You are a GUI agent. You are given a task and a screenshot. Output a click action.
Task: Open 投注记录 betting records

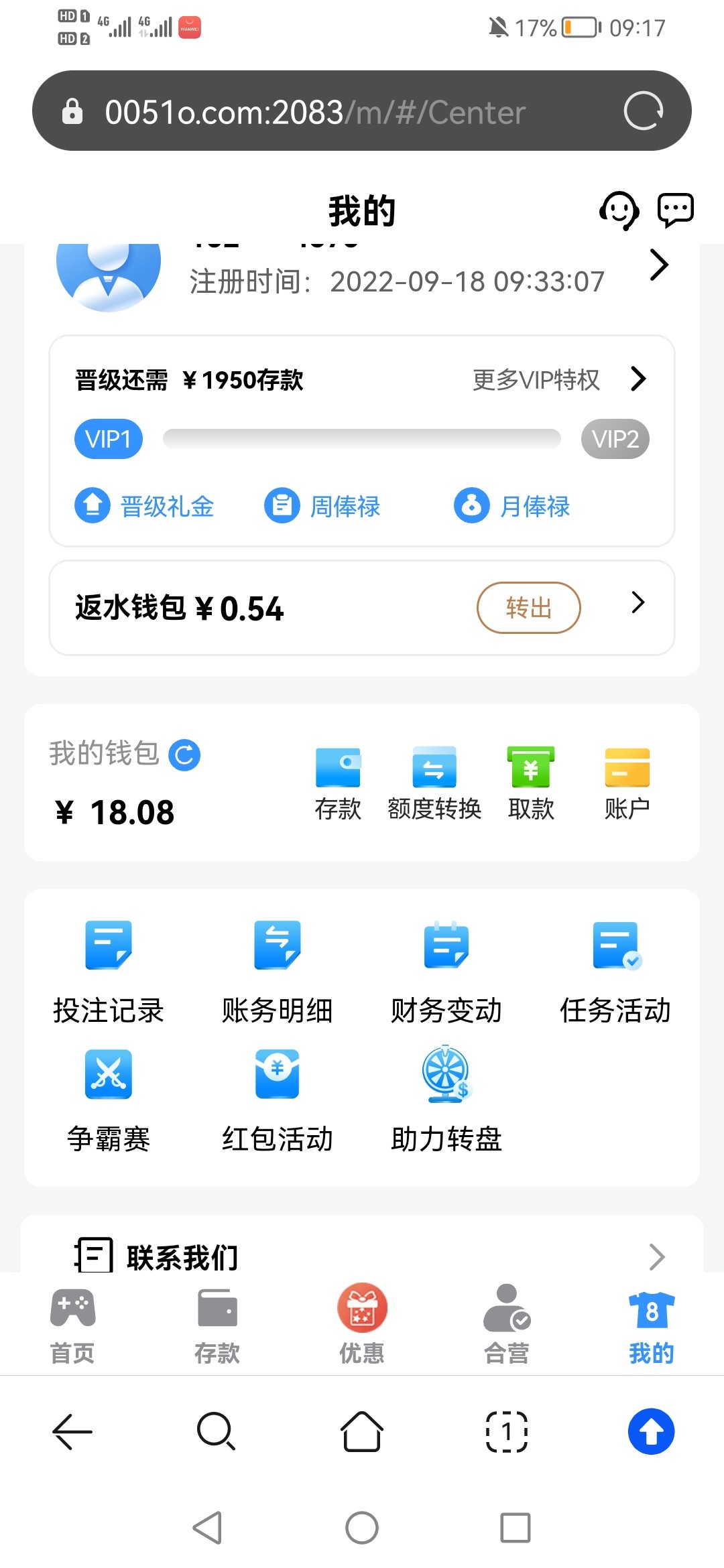pos(109,972)
